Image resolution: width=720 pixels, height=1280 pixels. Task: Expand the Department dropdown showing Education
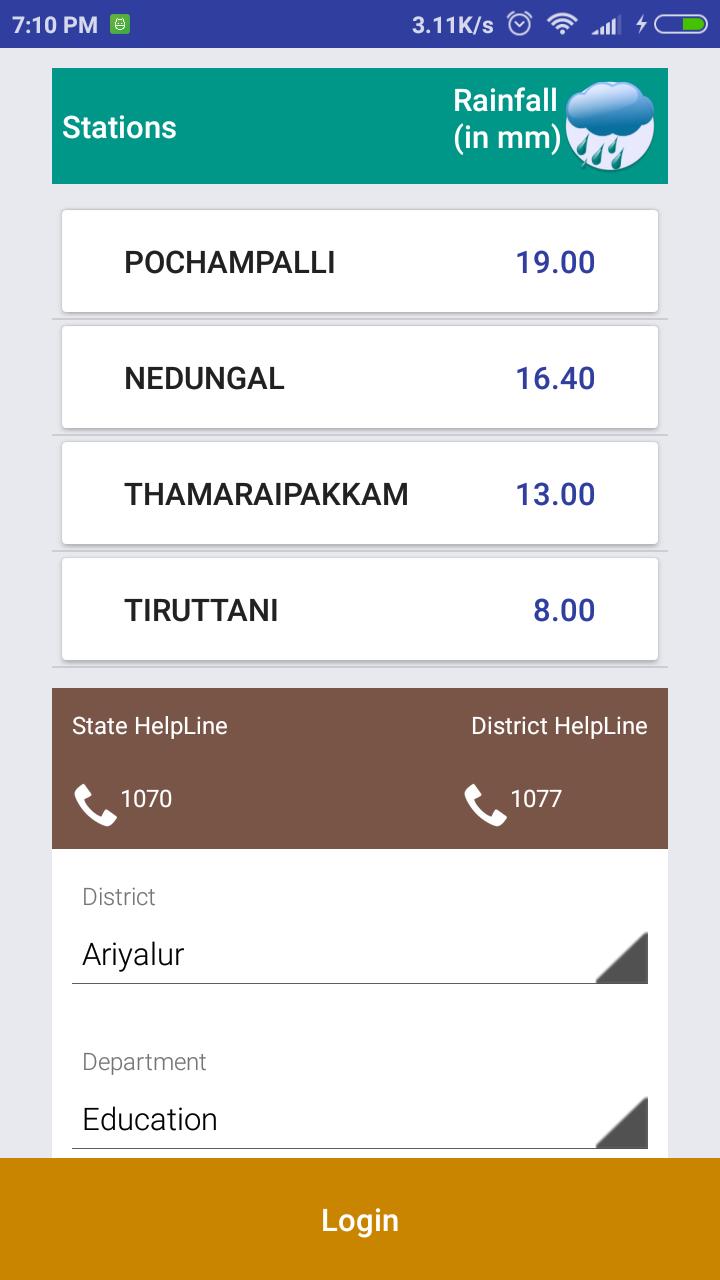pyautogui.click(x=360, y=1120)
